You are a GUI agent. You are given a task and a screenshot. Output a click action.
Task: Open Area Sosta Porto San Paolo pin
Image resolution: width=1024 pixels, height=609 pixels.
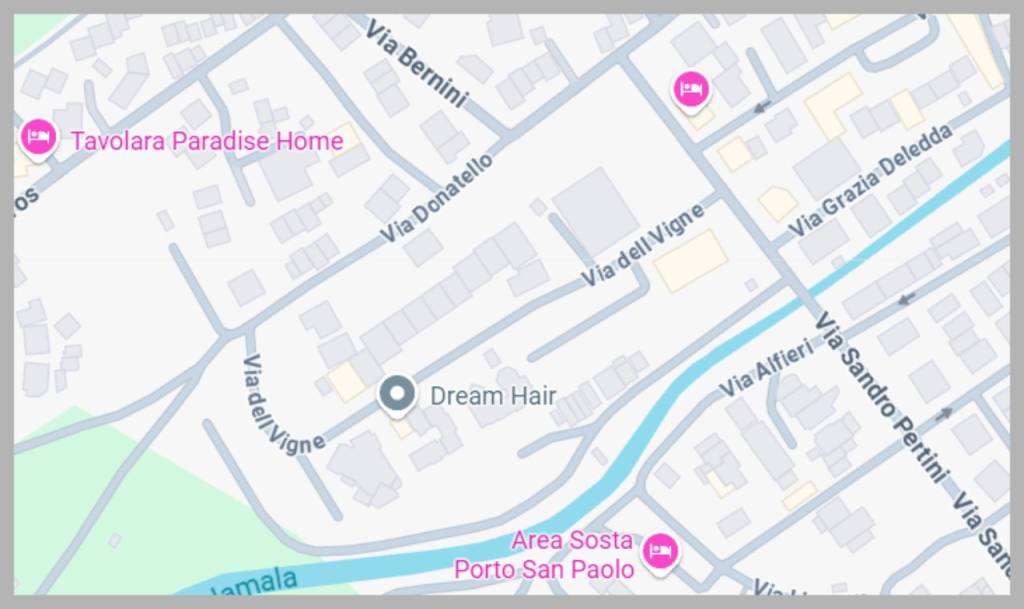point(659,551)
